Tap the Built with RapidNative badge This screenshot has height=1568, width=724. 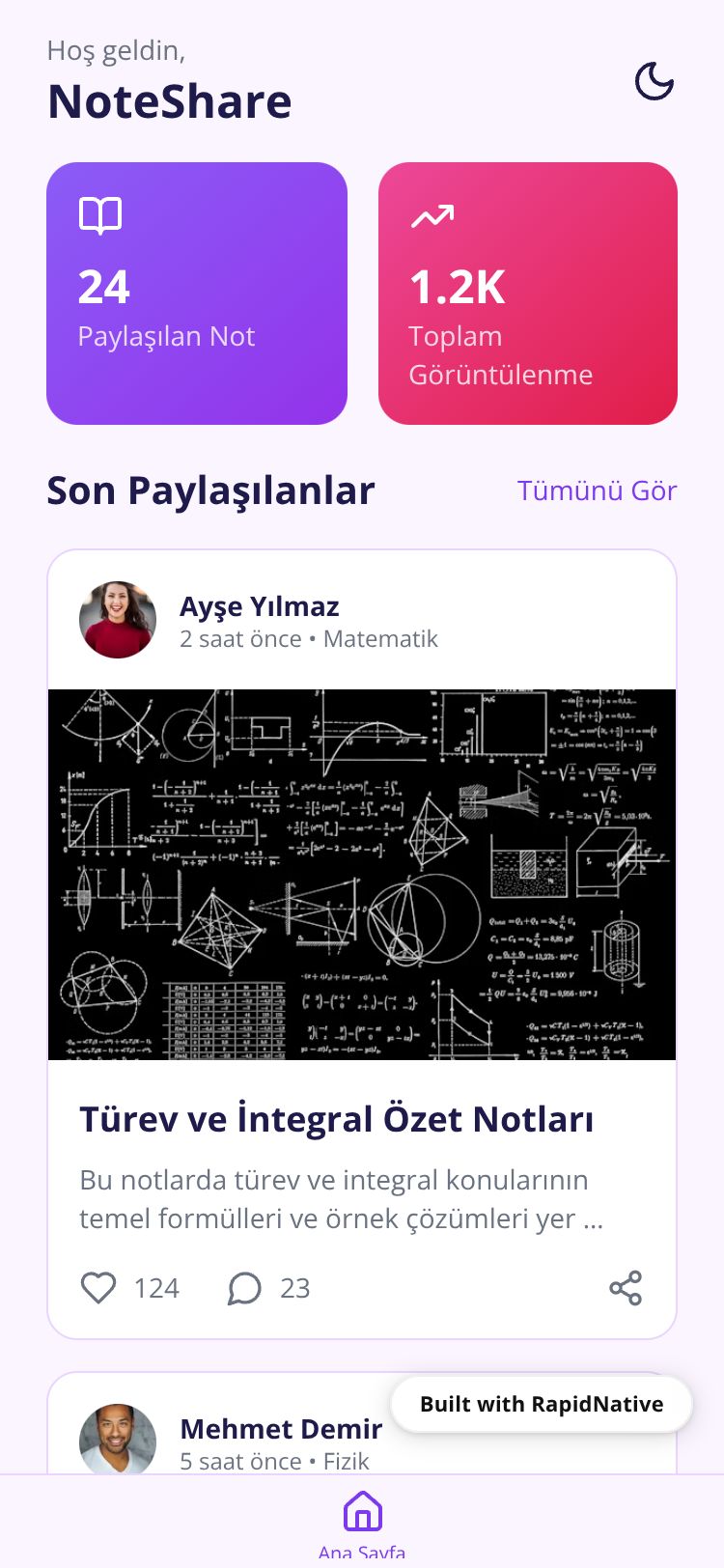[542, 1404]
